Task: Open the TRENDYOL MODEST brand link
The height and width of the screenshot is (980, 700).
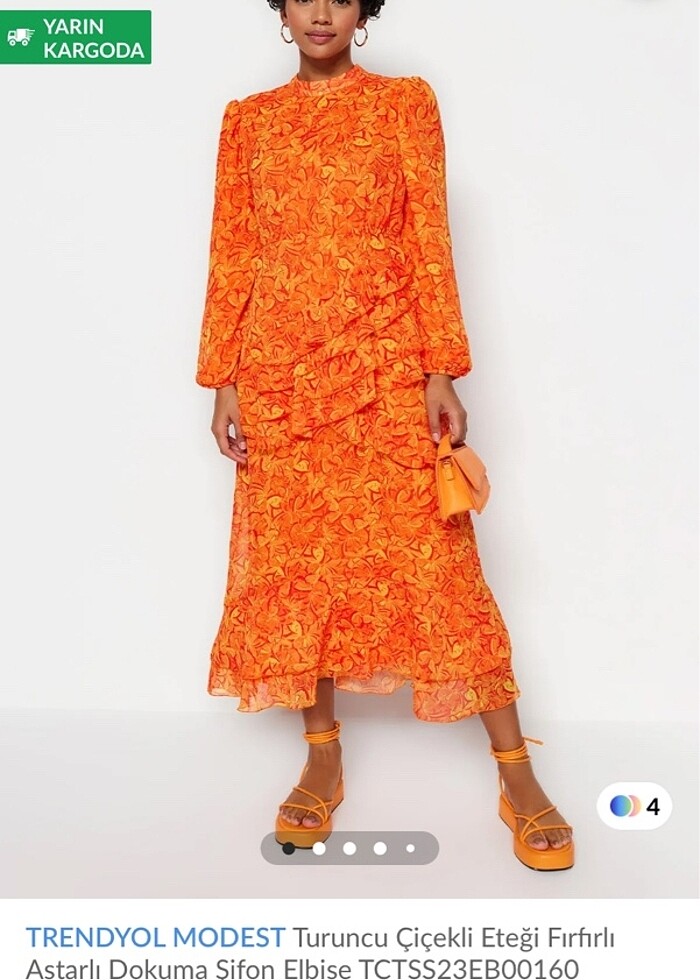Action: tap(155, 937)
